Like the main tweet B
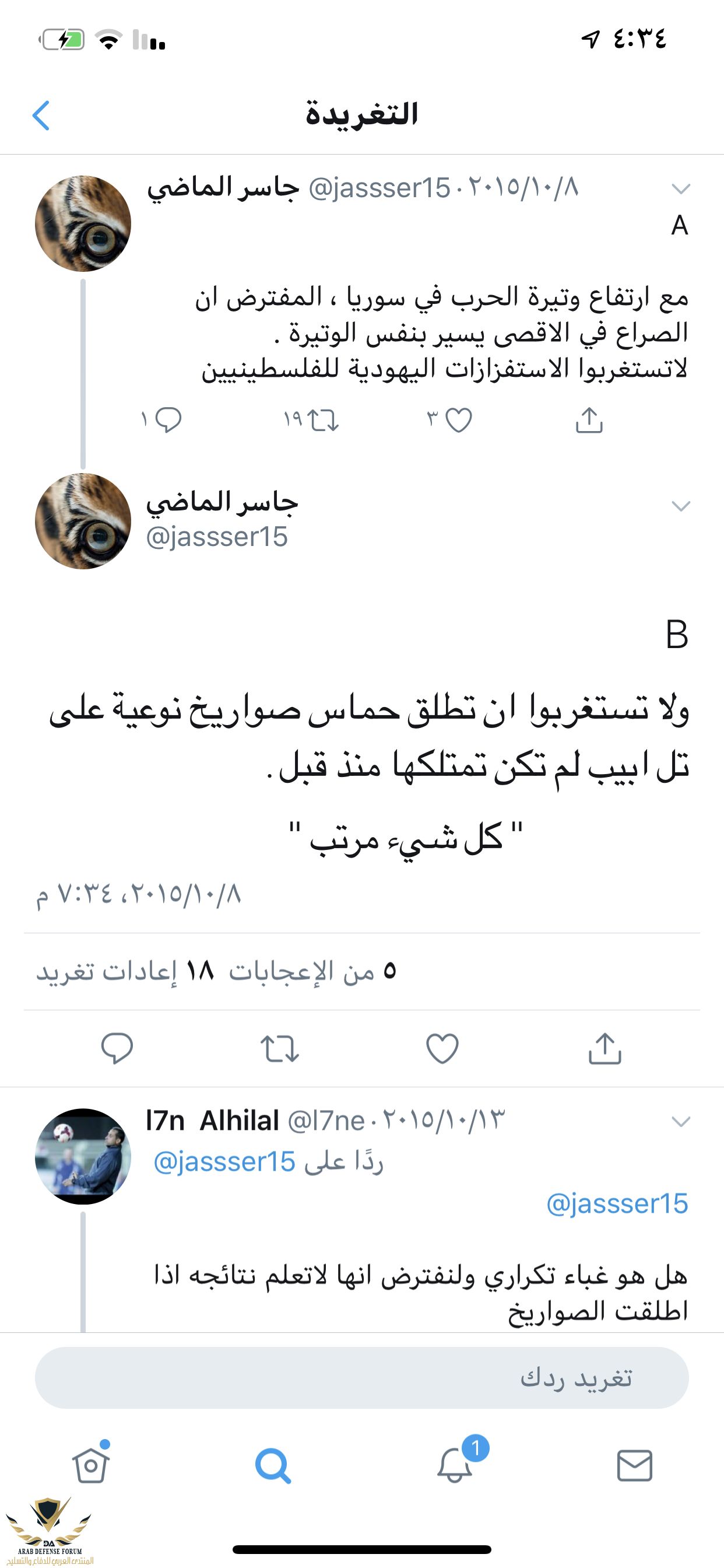The height and width of the screenshot is (1568, 724). 442,1048
